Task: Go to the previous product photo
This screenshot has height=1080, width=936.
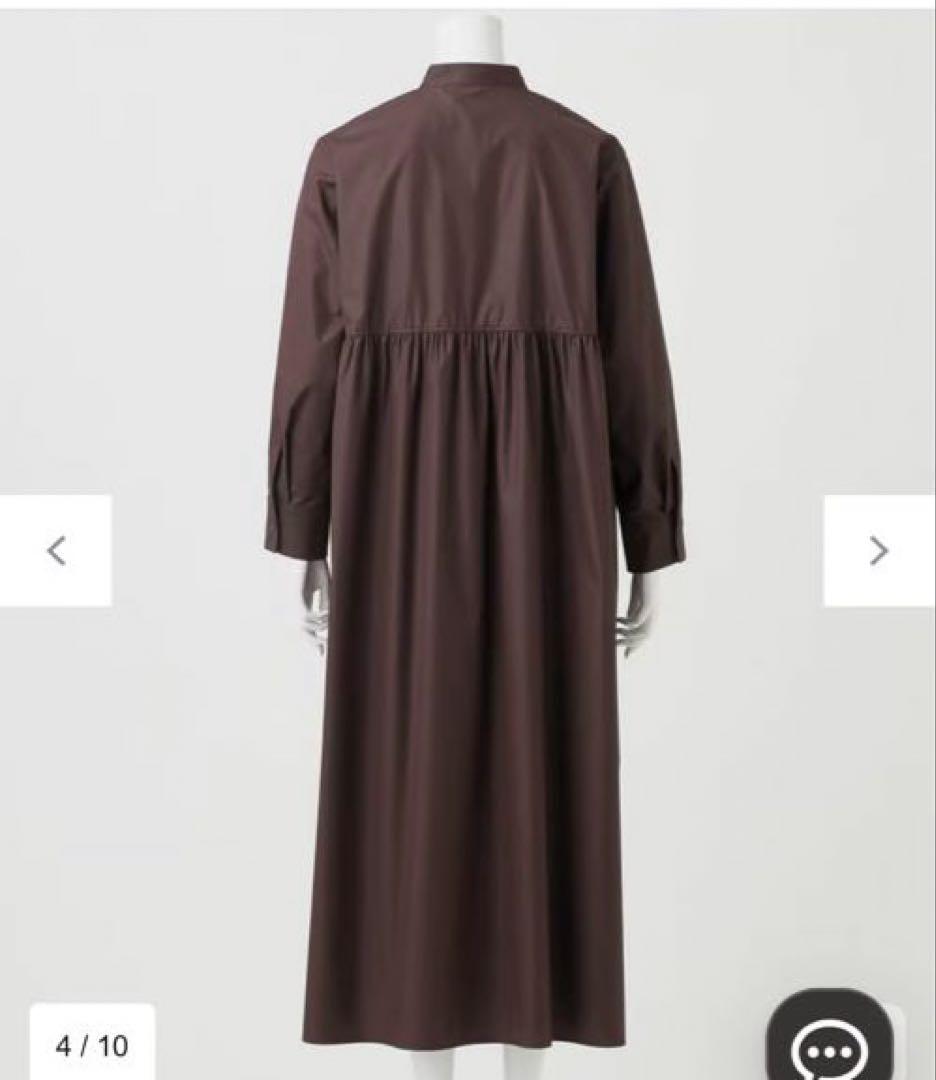Action: [56, 550]
